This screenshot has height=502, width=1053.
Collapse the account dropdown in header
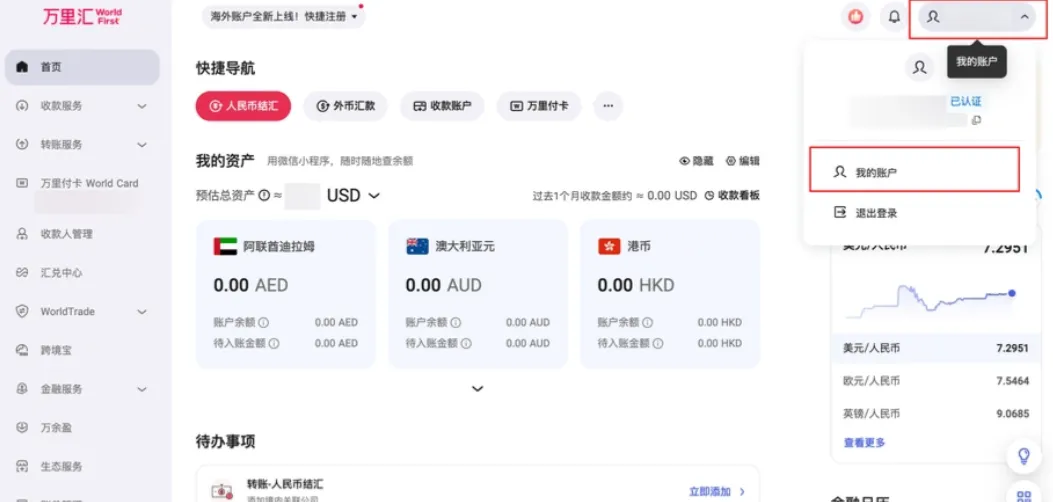pyautogui.click(x=1023, y=17)
